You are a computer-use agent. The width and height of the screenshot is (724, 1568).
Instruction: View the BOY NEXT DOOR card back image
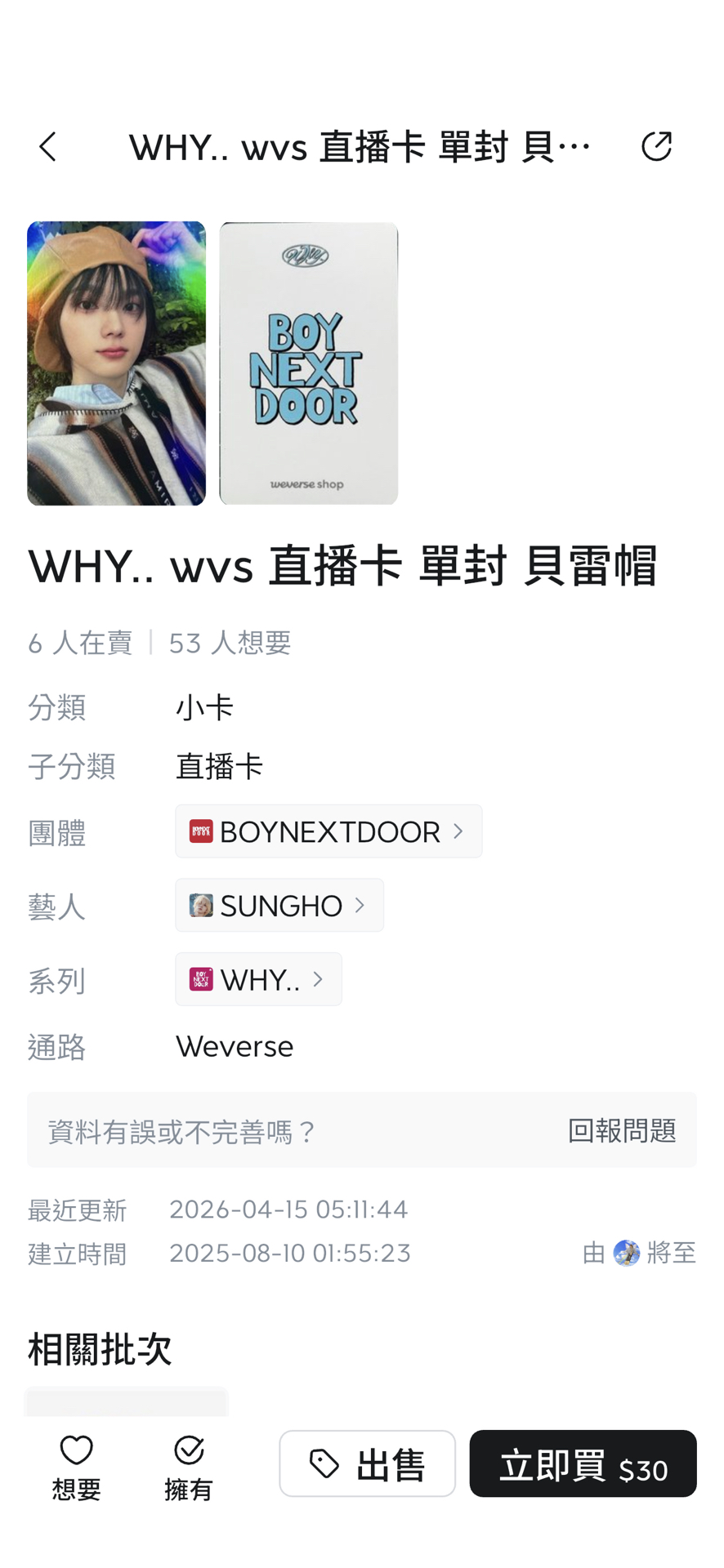(x=308, y=363)
